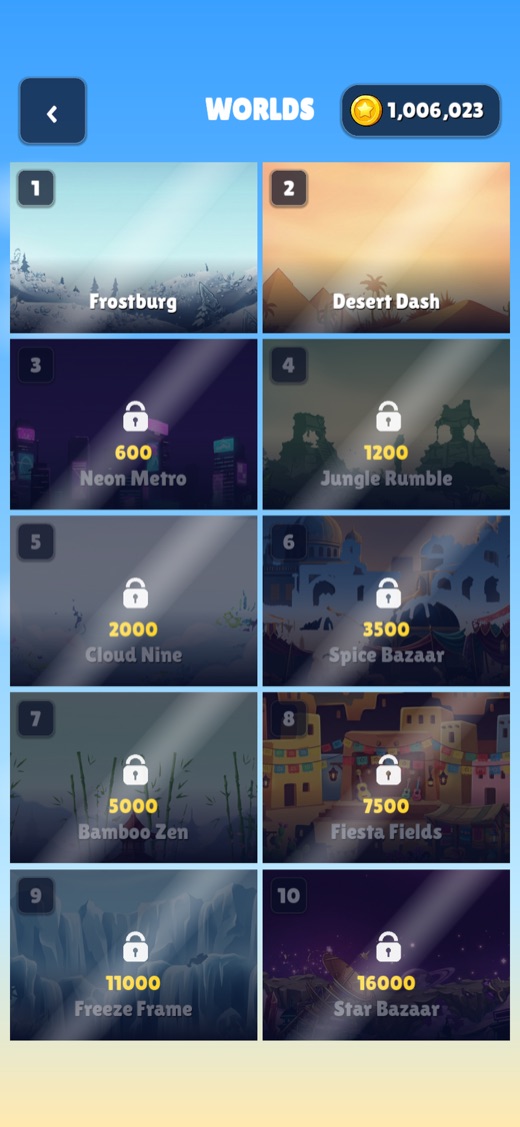Select the locked Star Bazaar world
Viewport: 520px width, 1127px height.
386,954
